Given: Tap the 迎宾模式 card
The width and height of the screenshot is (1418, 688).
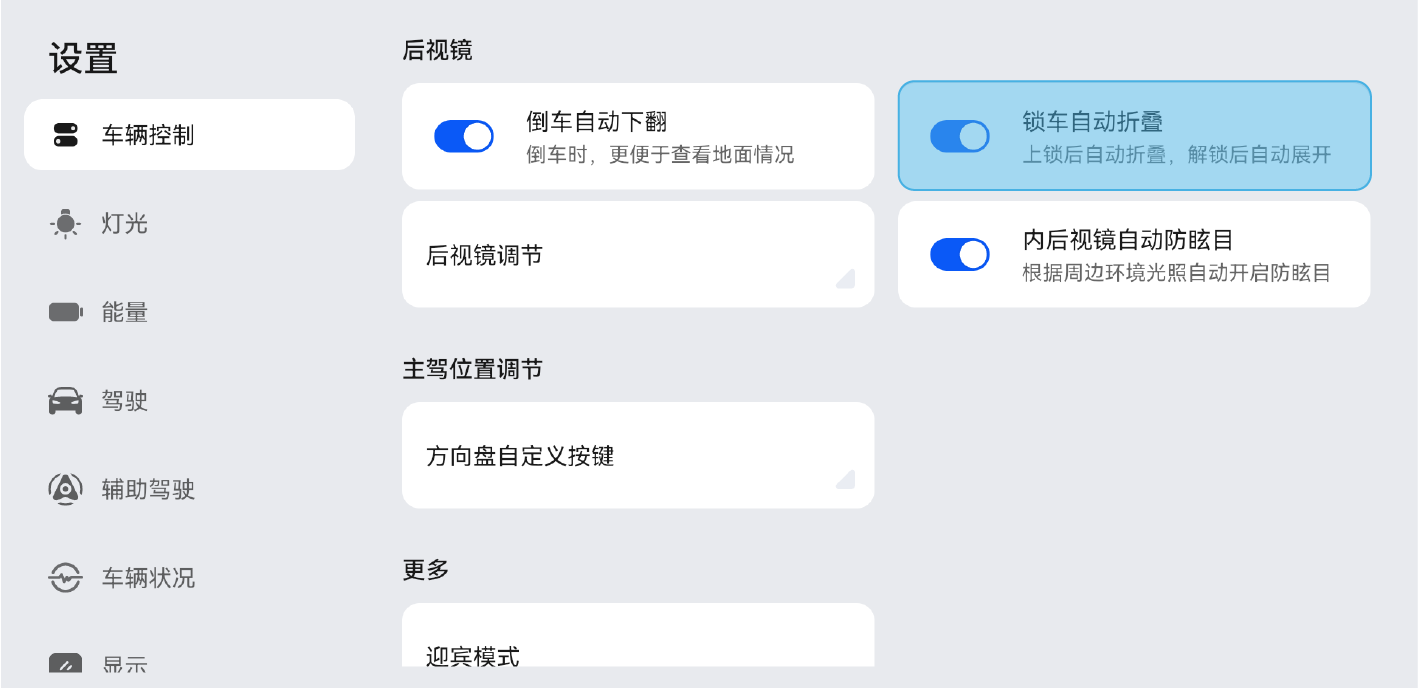Looking at the screenshot, I should click(x=637, y=645).
